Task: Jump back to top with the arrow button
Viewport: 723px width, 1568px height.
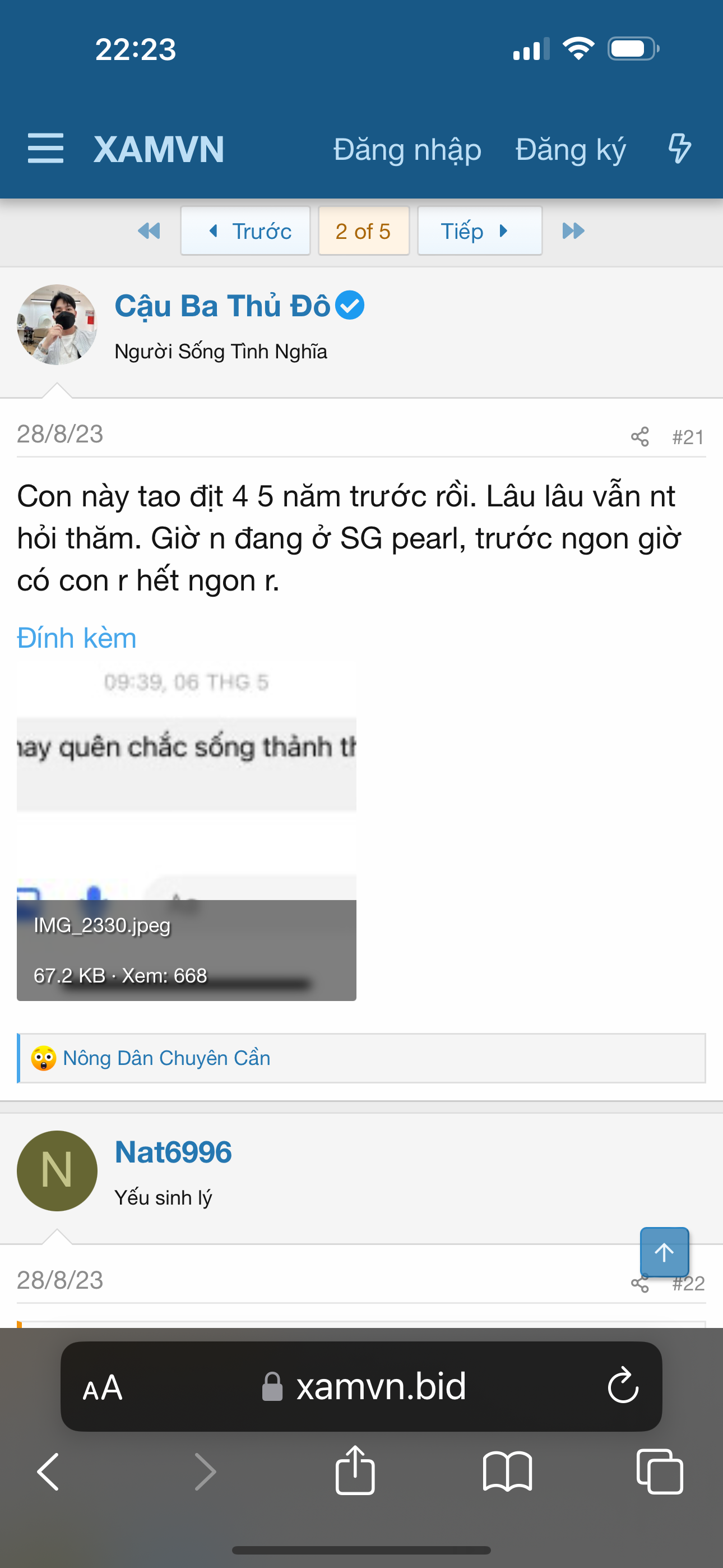Action: [x=664, y=1252]
